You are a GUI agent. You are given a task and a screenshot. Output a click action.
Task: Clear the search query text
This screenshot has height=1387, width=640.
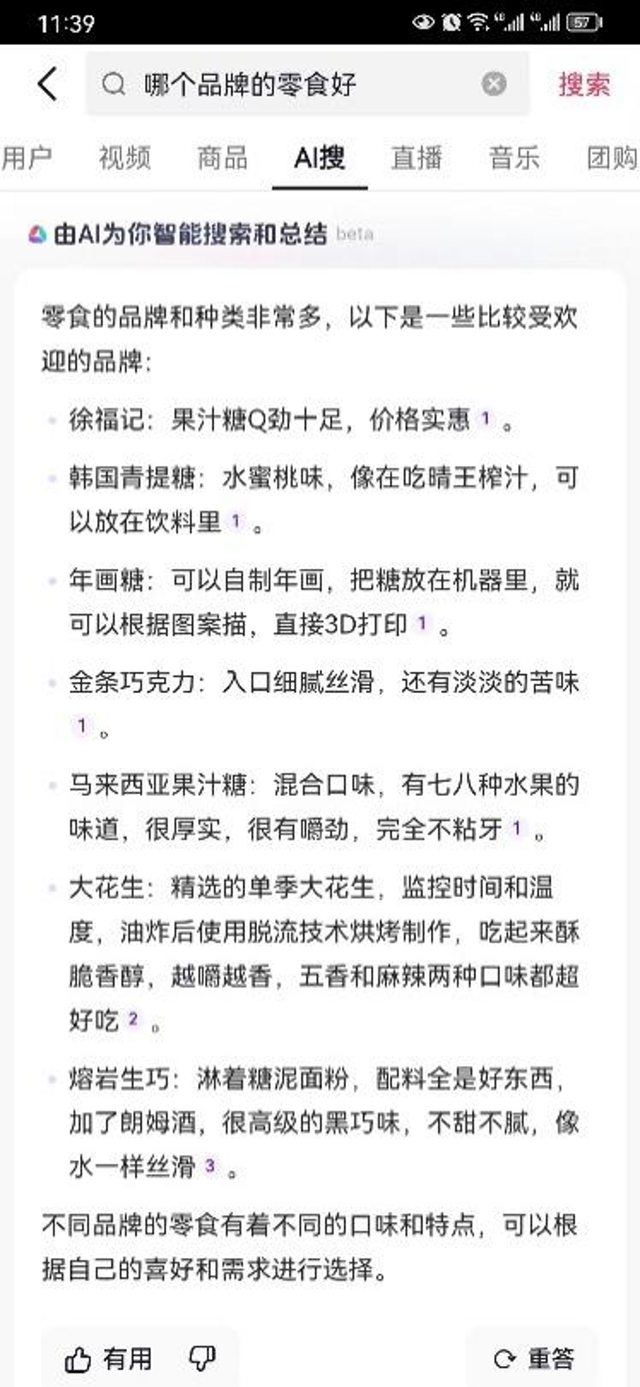[x=494, y=85]
